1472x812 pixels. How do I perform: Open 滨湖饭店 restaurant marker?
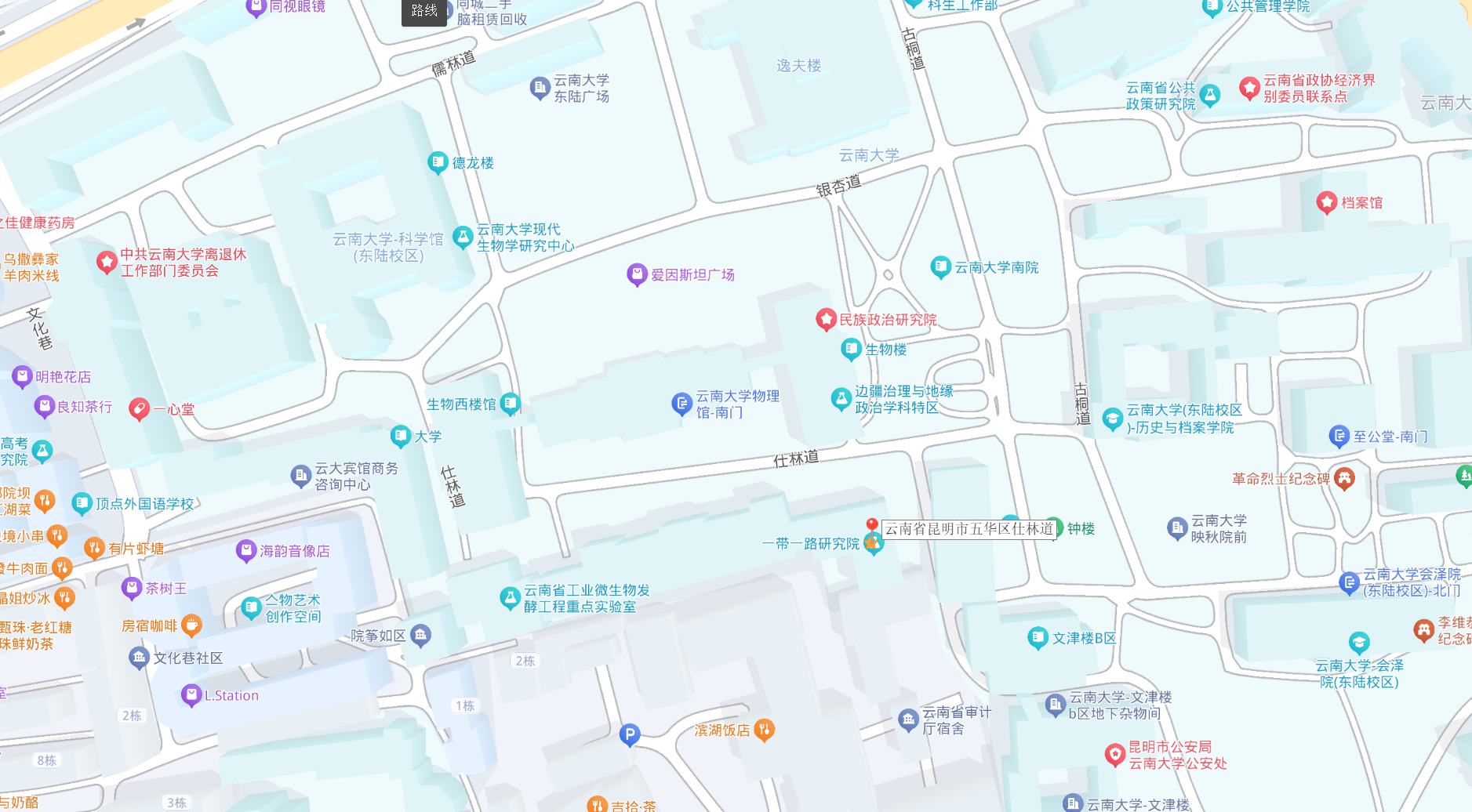[764, 730]
